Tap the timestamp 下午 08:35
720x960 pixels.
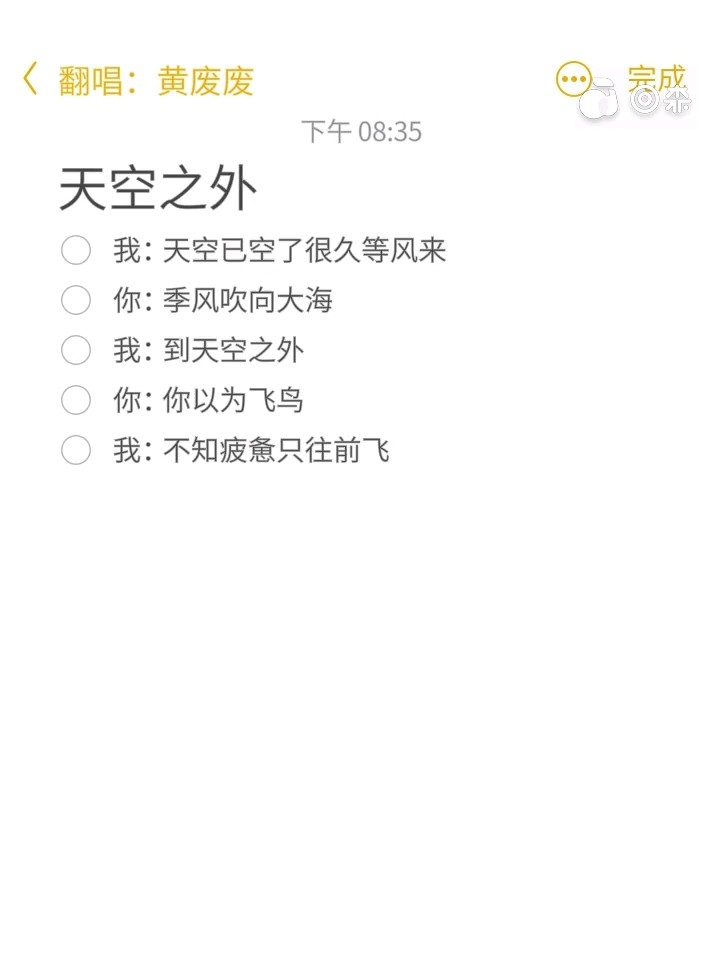[360, 132]
